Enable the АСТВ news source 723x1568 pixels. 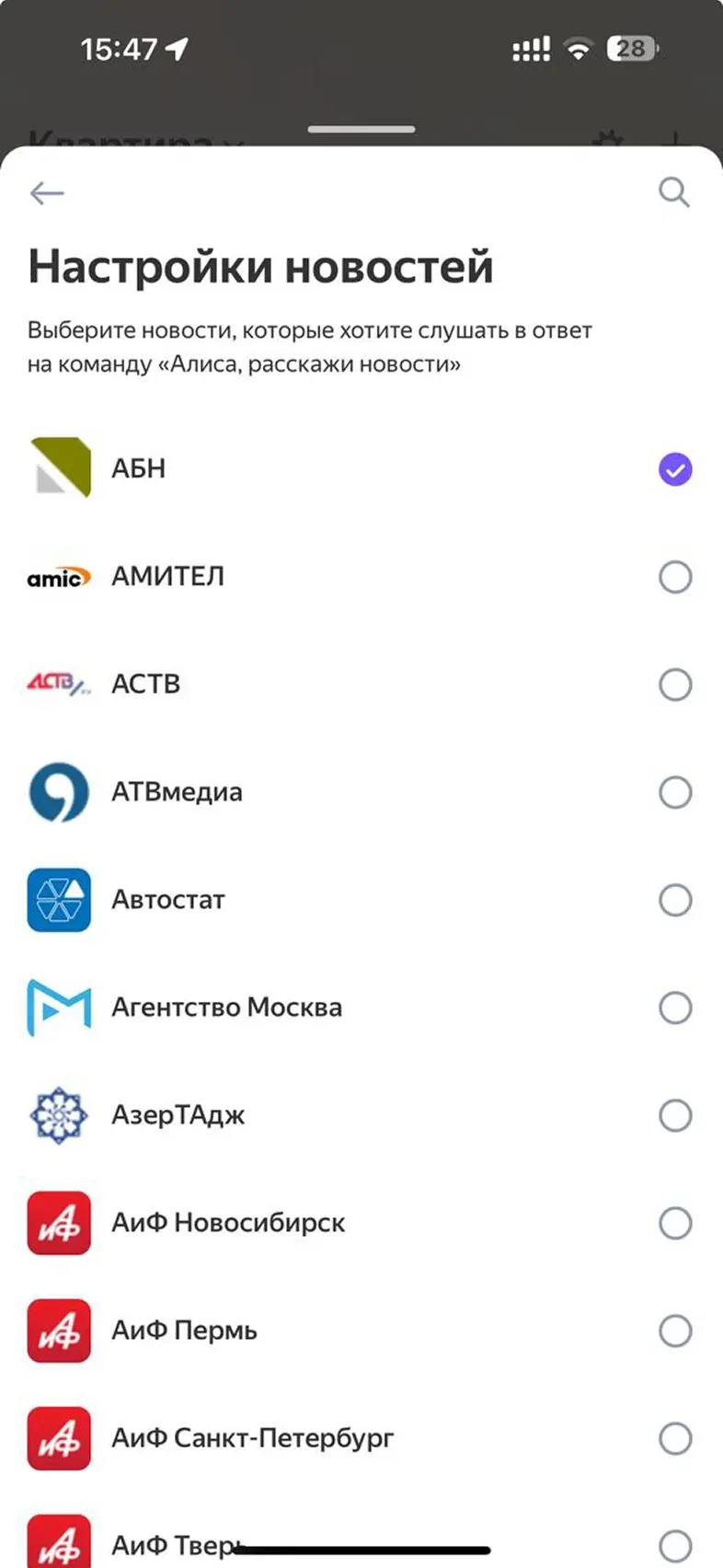[x=675, y=686]
